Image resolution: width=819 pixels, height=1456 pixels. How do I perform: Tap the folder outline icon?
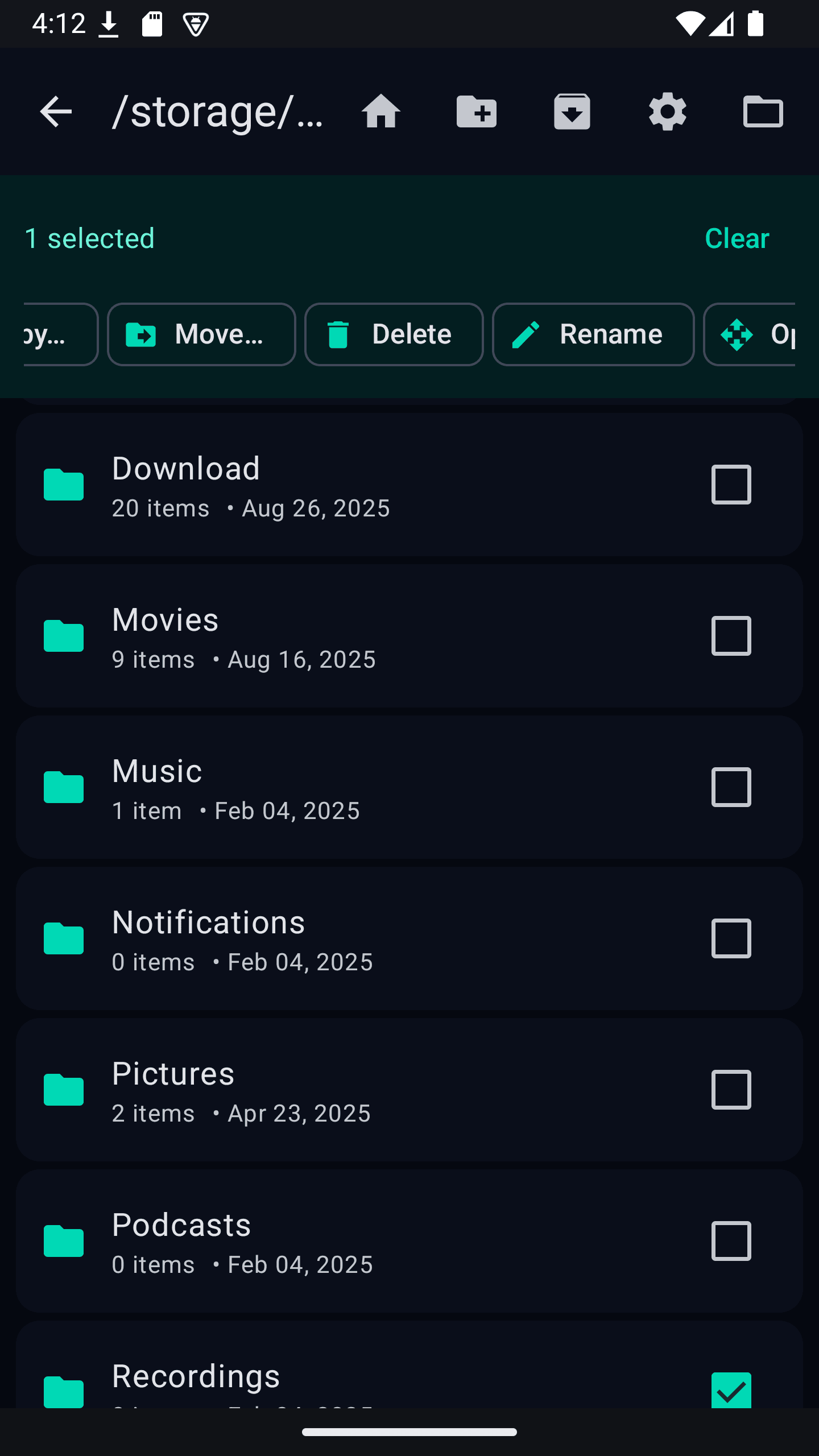[x=763, y=111]
